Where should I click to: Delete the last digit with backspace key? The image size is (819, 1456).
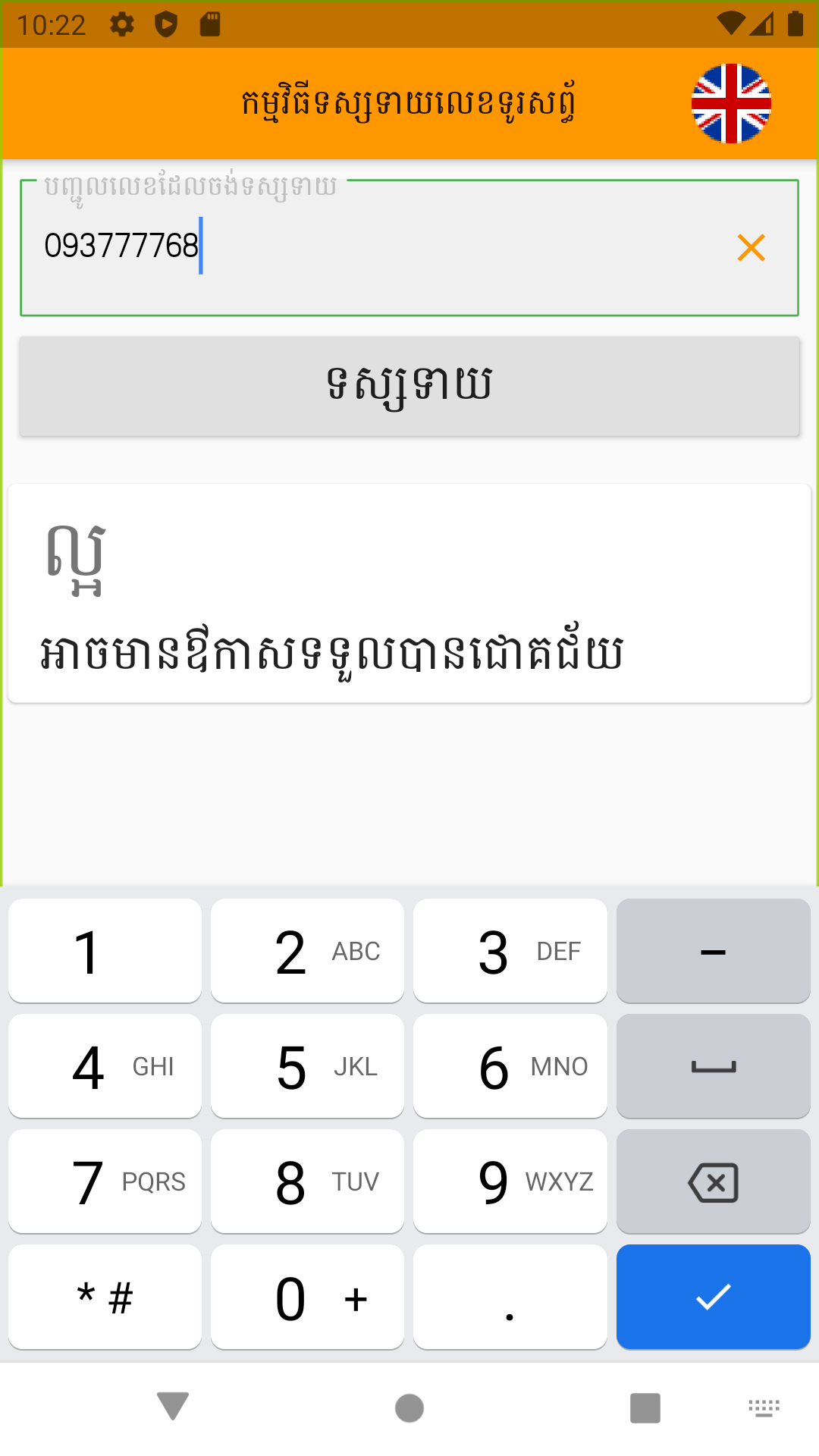pos(713,1181)
